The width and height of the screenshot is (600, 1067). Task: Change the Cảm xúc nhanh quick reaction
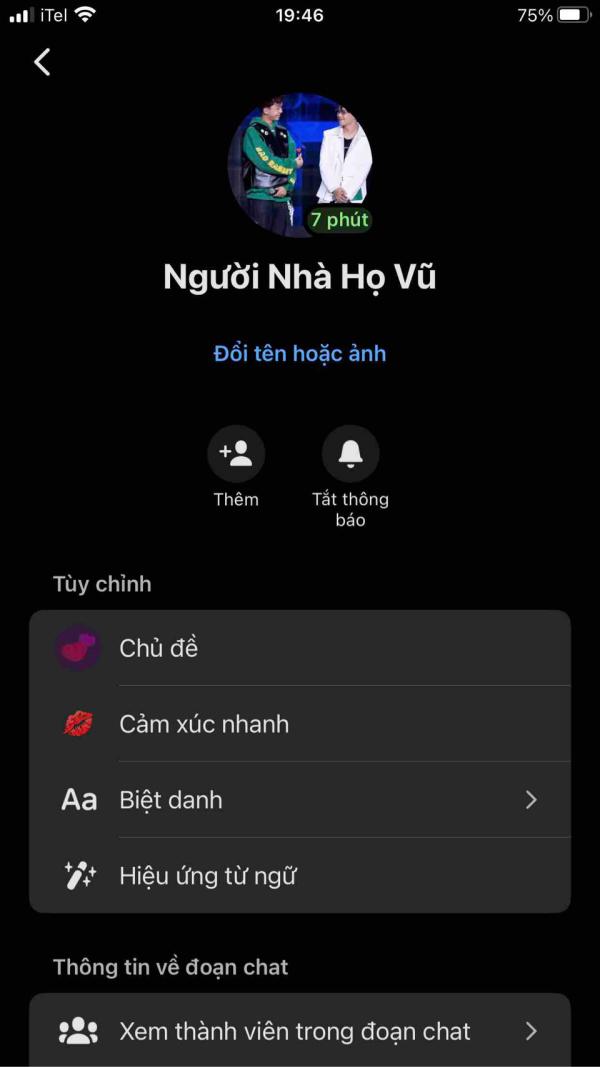[x=300, y=724]
